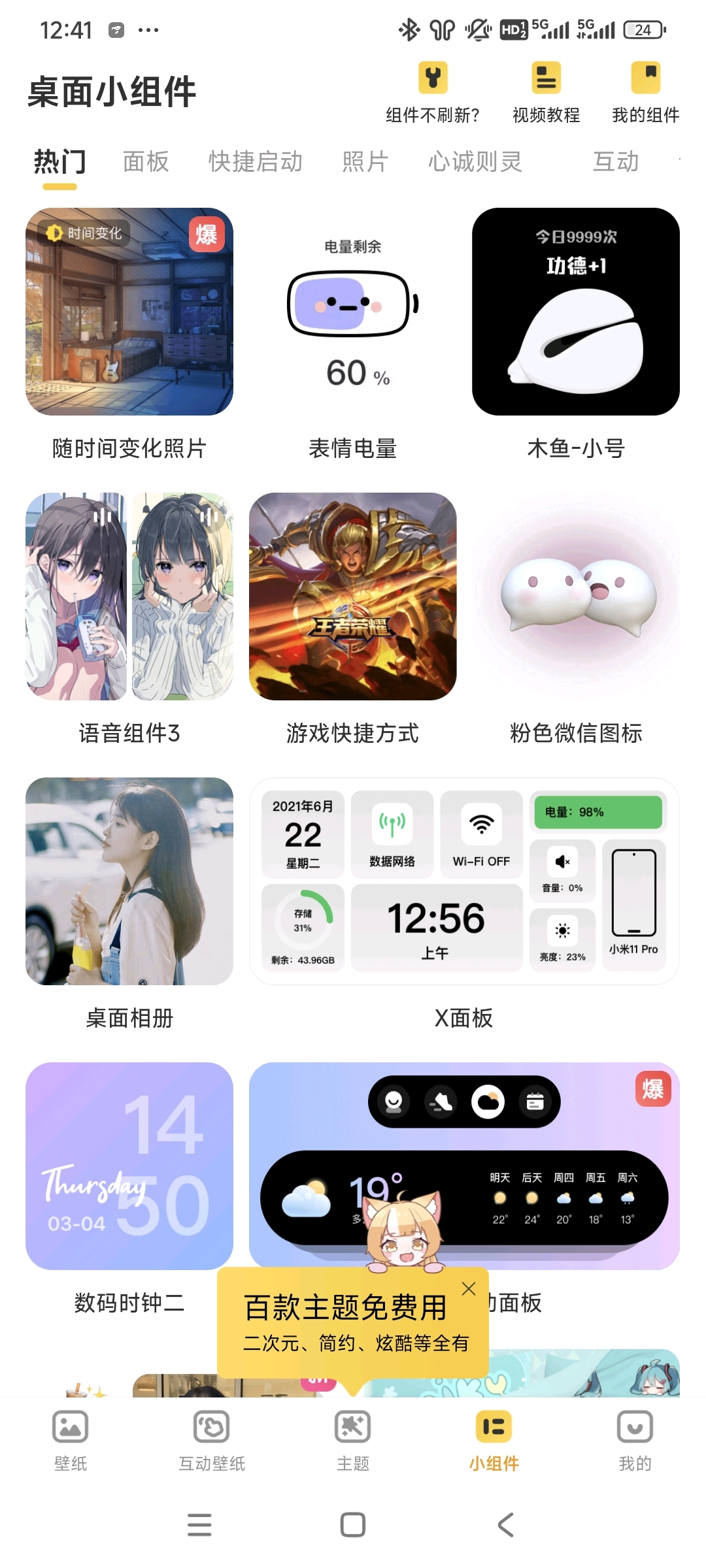706x1568 pixels.
Task: Open the 木鱼-小号 widget
Action: pyautogui.click(x=576, y=312)
